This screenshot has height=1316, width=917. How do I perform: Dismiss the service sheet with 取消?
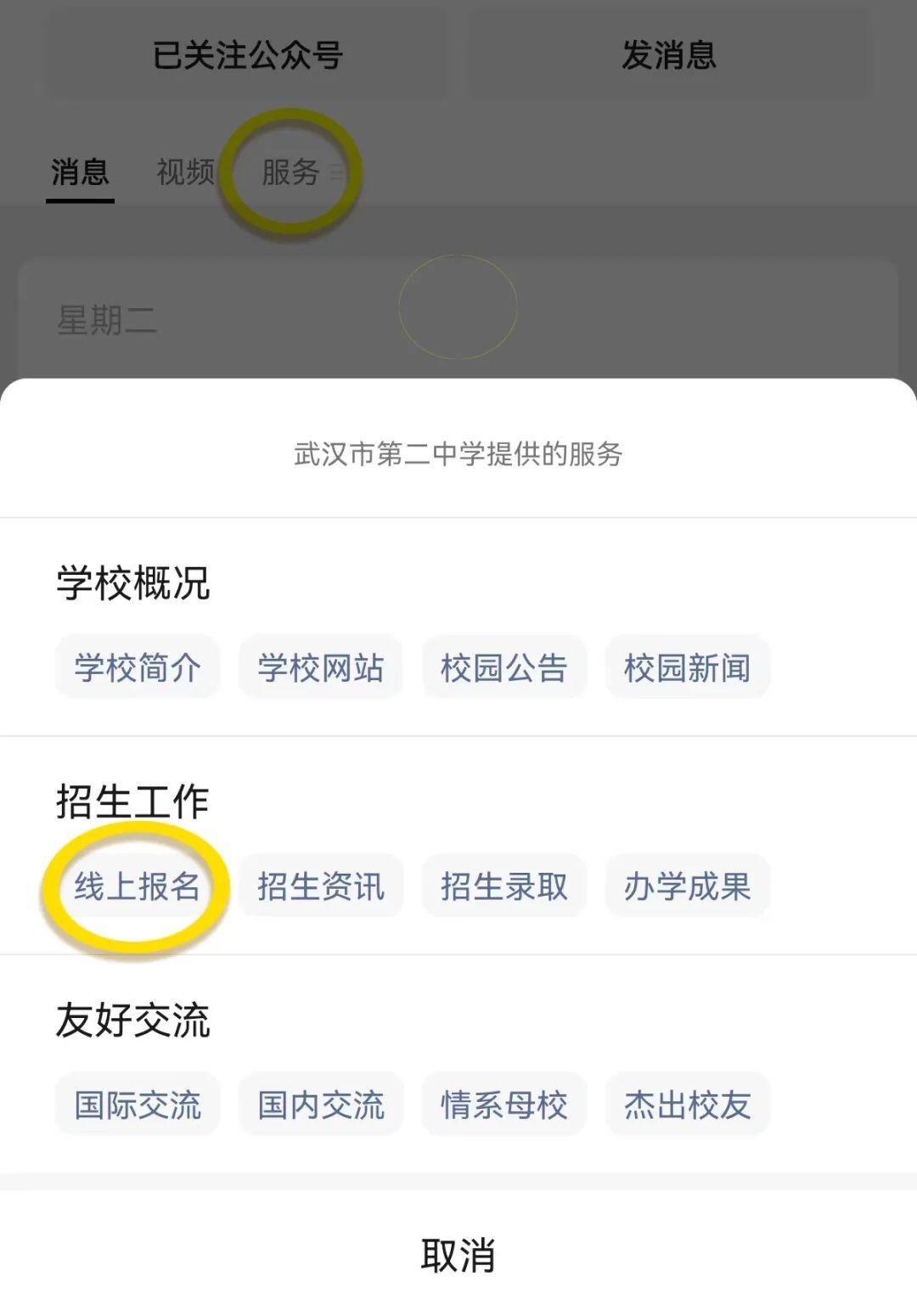click(458, 1255)
